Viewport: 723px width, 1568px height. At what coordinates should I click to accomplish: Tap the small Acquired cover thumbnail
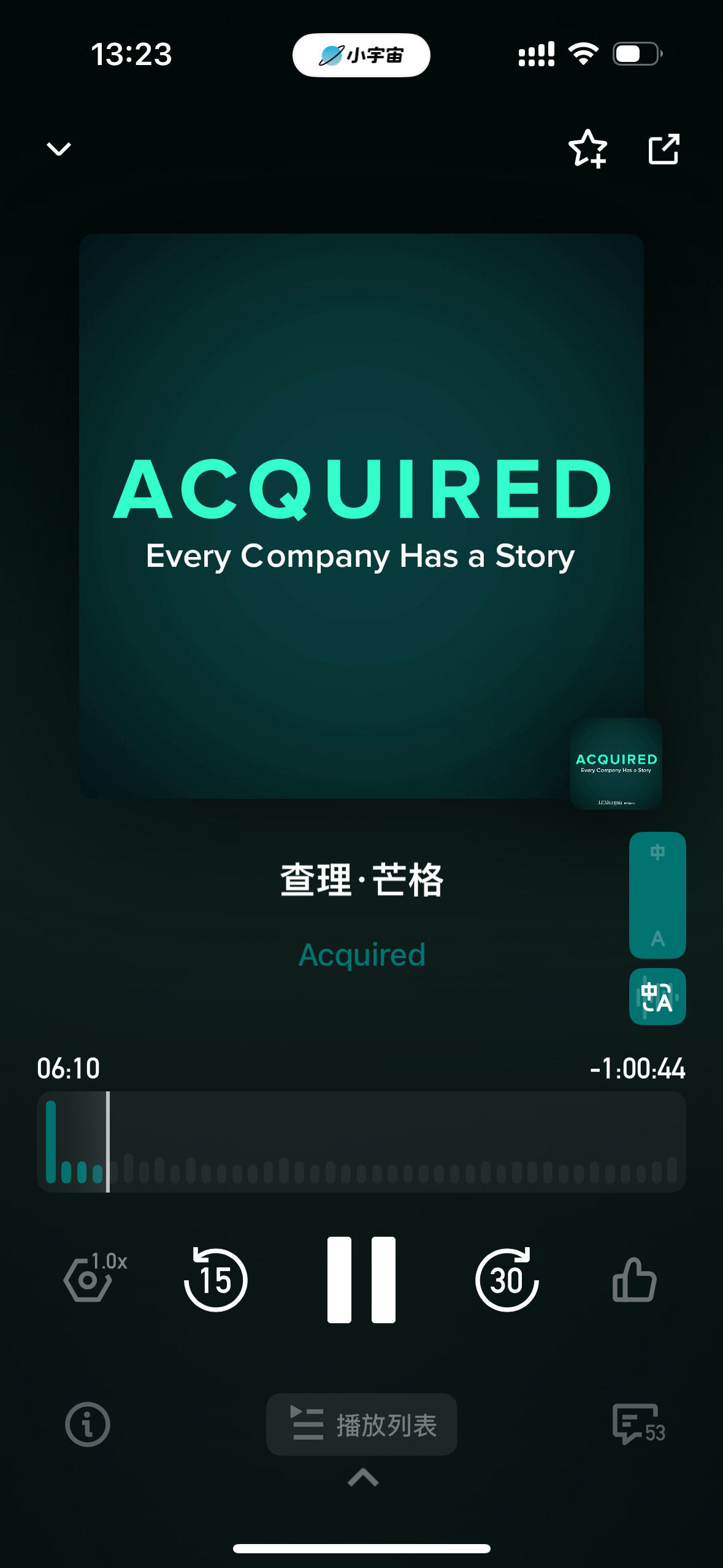click(x=616, y=764)
